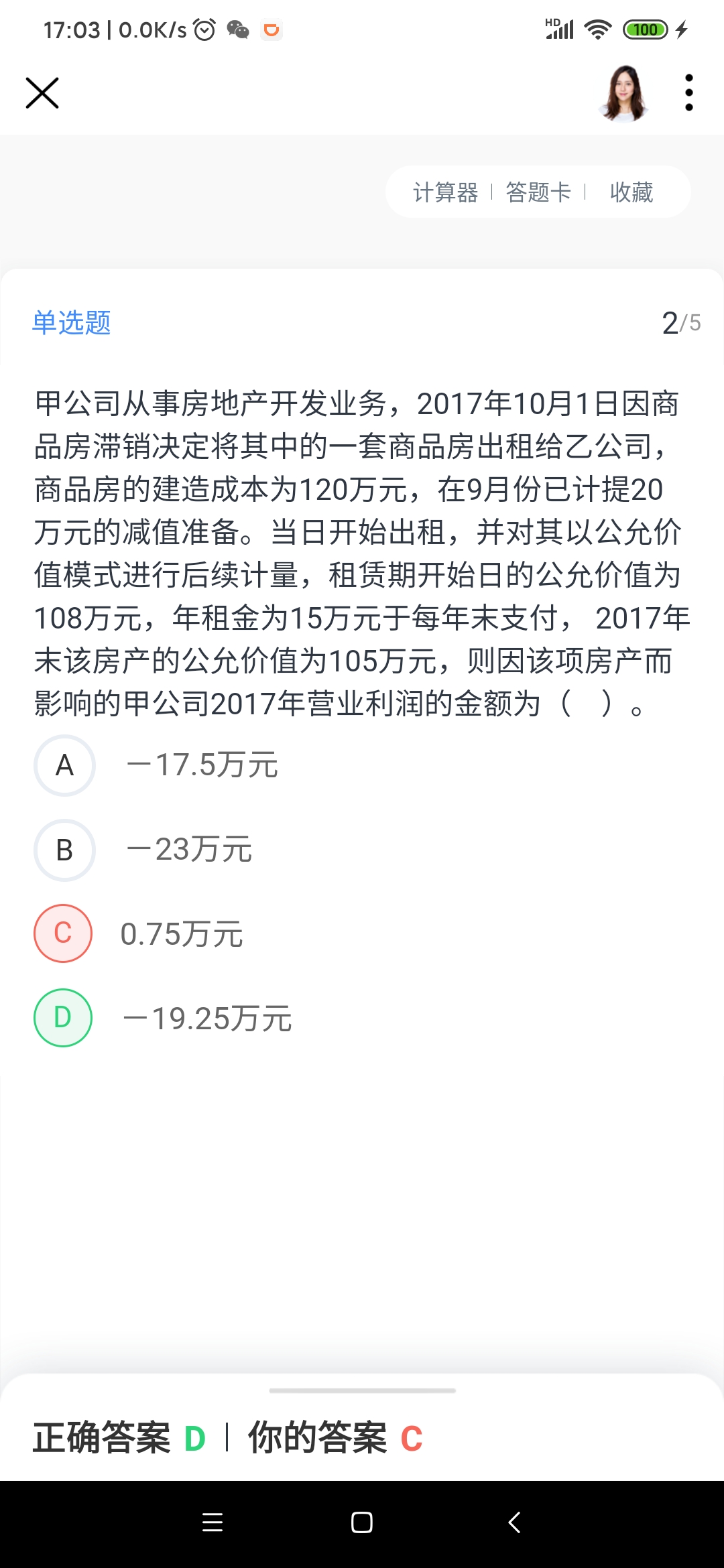Open the 答题卡 answer sheet

coord(538,192)
